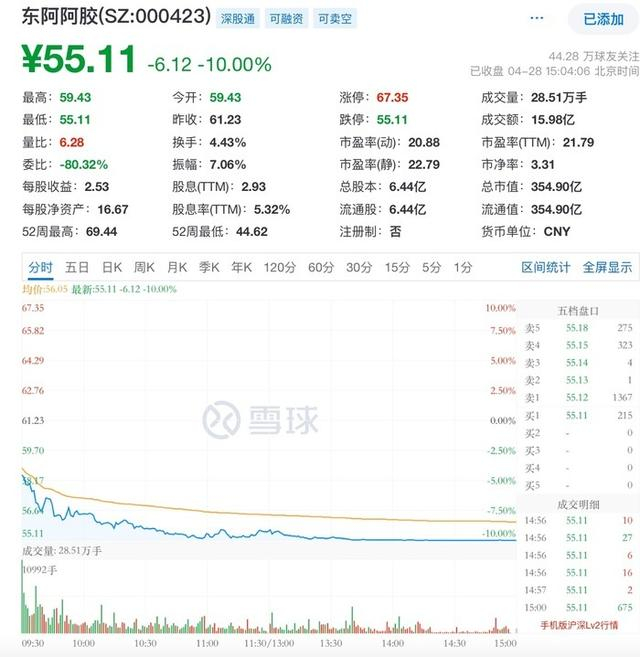The width and height of the screenshot is (640, 657).
Task: Select the 5分 chart interval
Action: point(431,267)
